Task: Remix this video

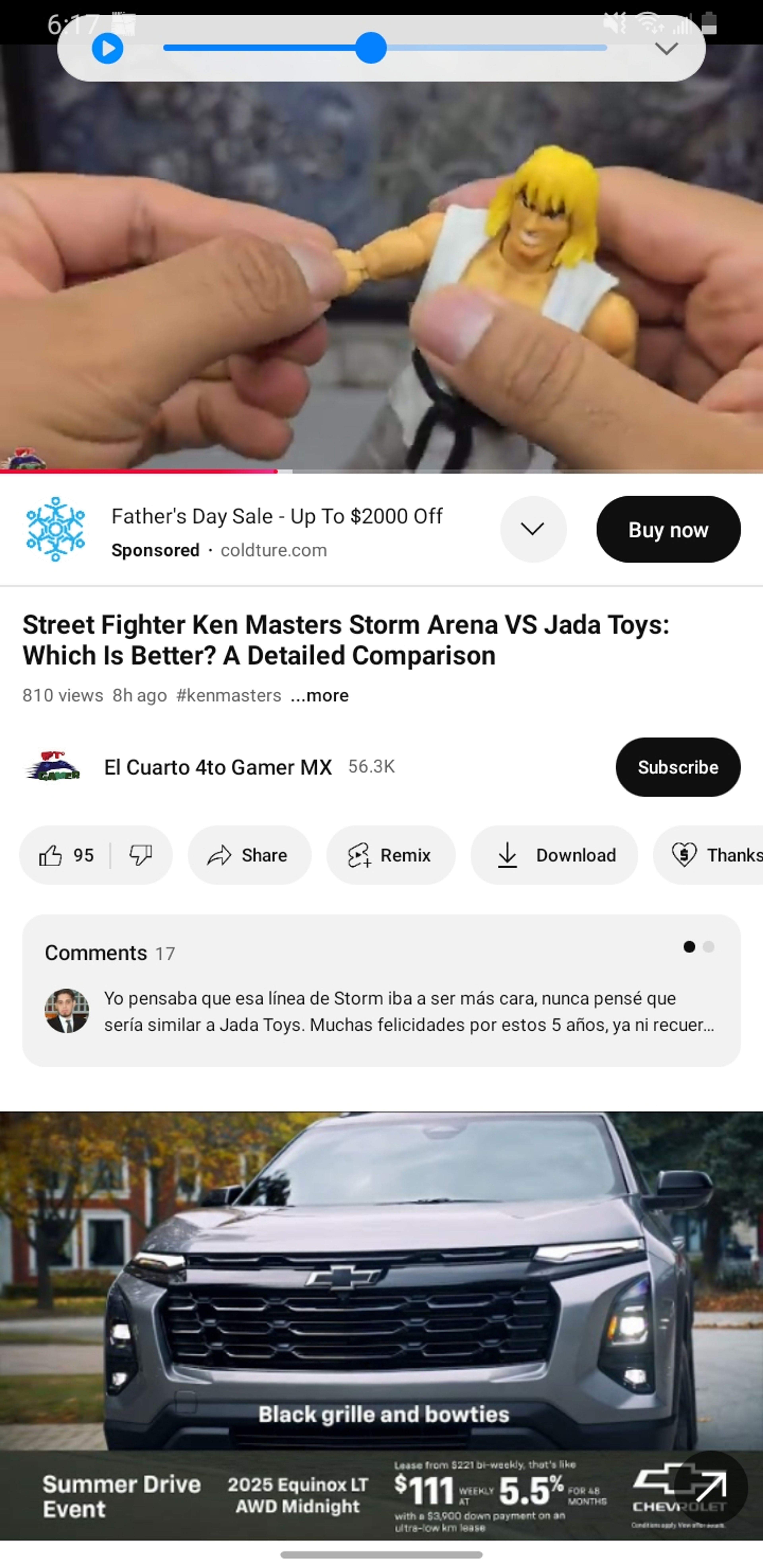Action: tap(390, 855)
